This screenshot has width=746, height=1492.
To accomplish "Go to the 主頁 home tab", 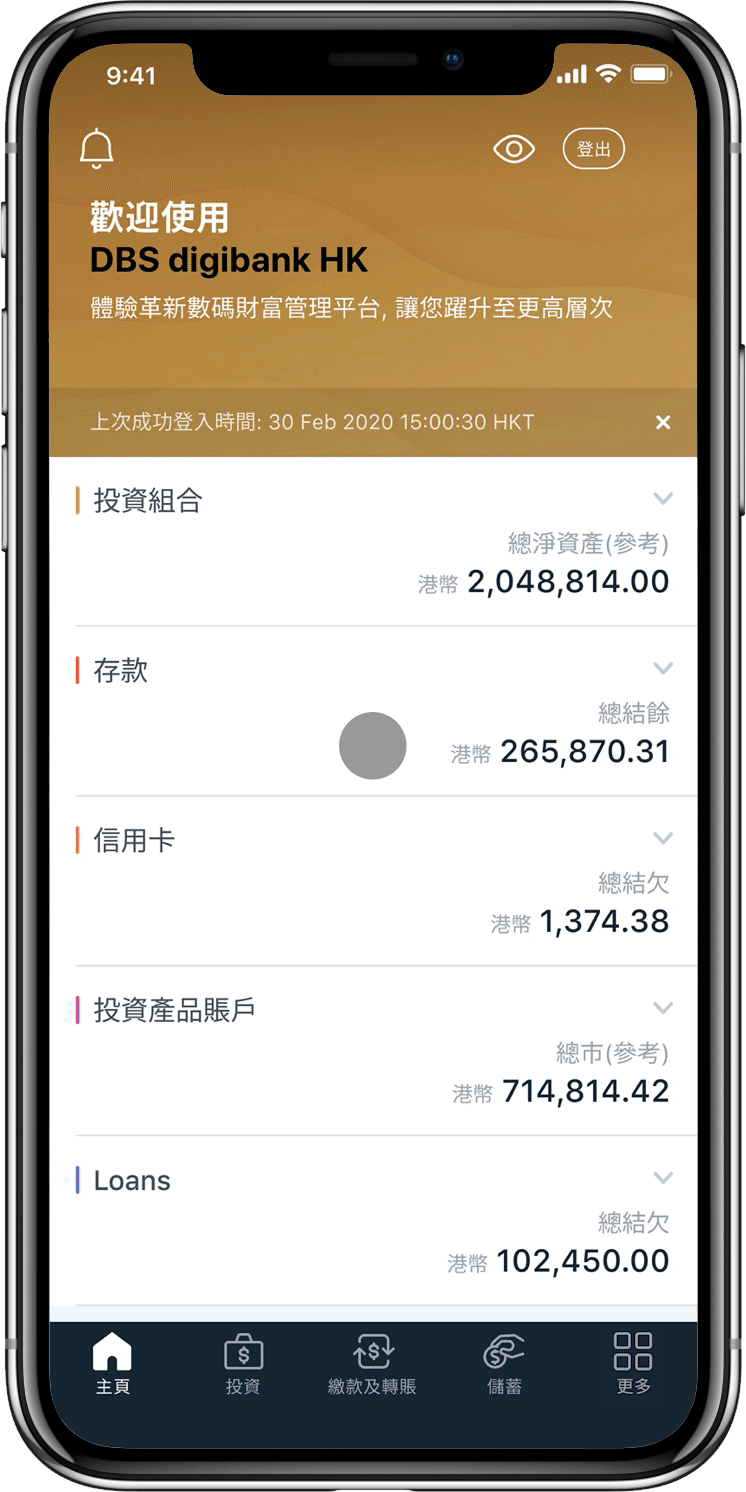I will [112, 1364].
